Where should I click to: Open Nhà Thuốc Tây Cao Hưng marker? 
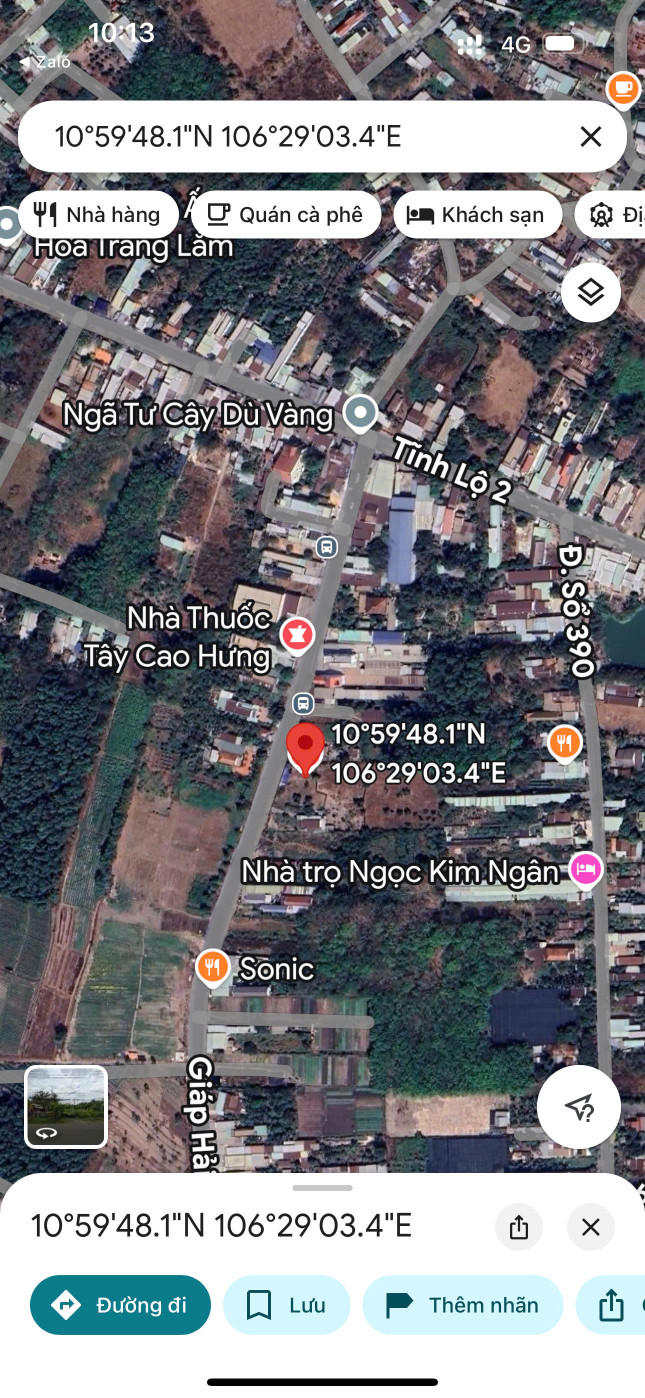point(297,635)
